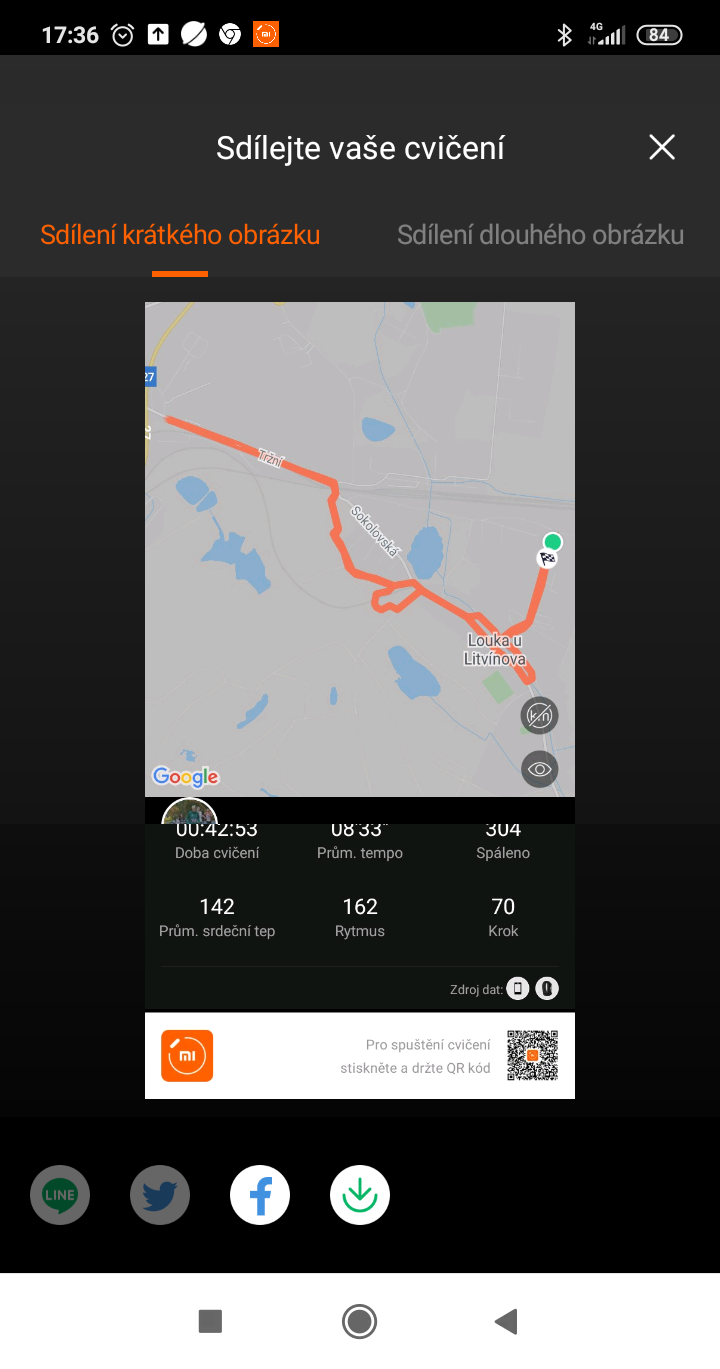Switch to Sdílení dlouhého obrázku tab
Viewport: 720px width, 1369px height.
tap(540, 235)
